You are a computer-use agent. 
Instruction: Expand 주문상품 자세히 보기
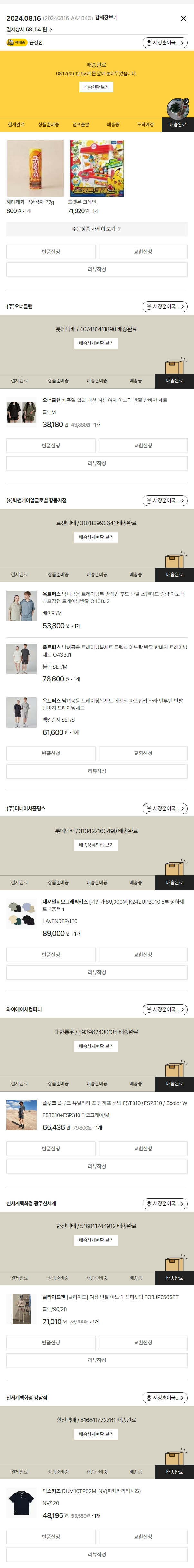(97, 229)
